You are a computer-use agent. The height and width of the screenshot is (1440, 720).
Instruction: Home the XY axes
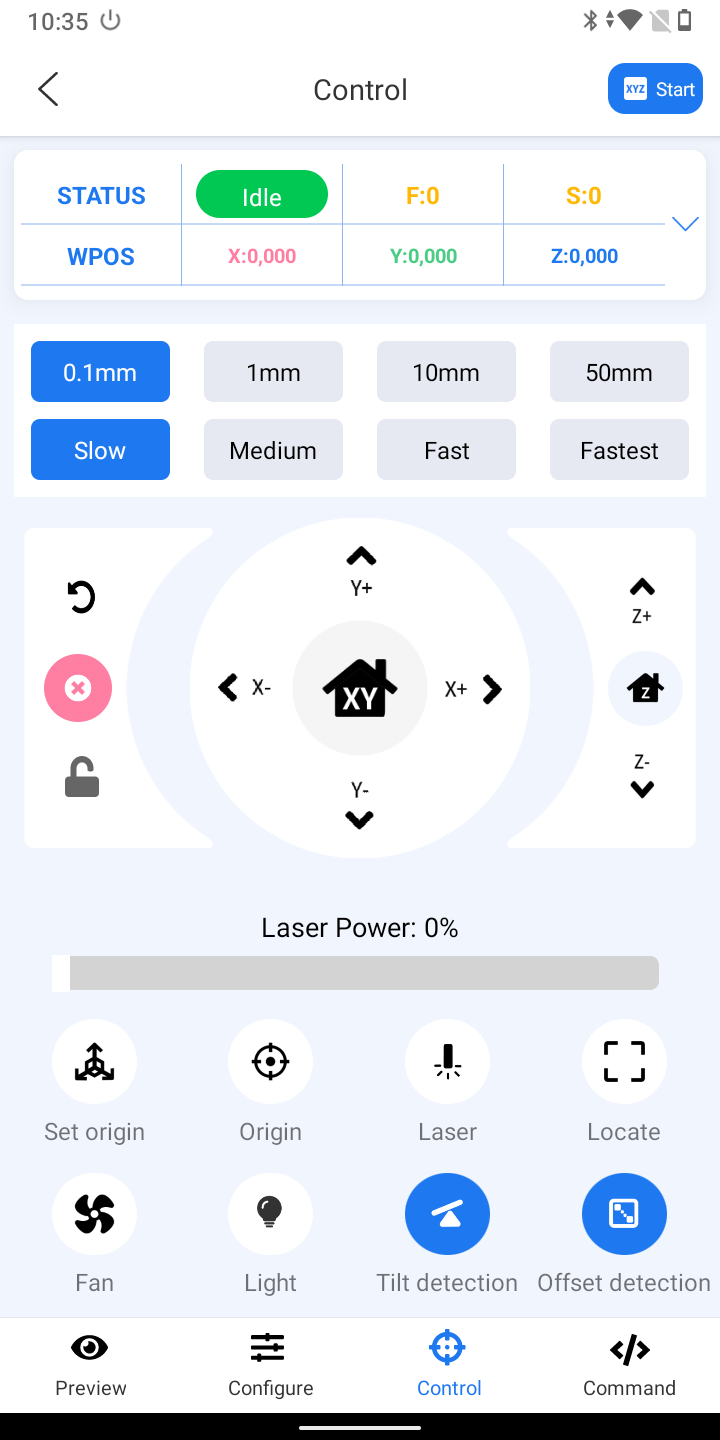pyautogui.click(x=360, y=688)
